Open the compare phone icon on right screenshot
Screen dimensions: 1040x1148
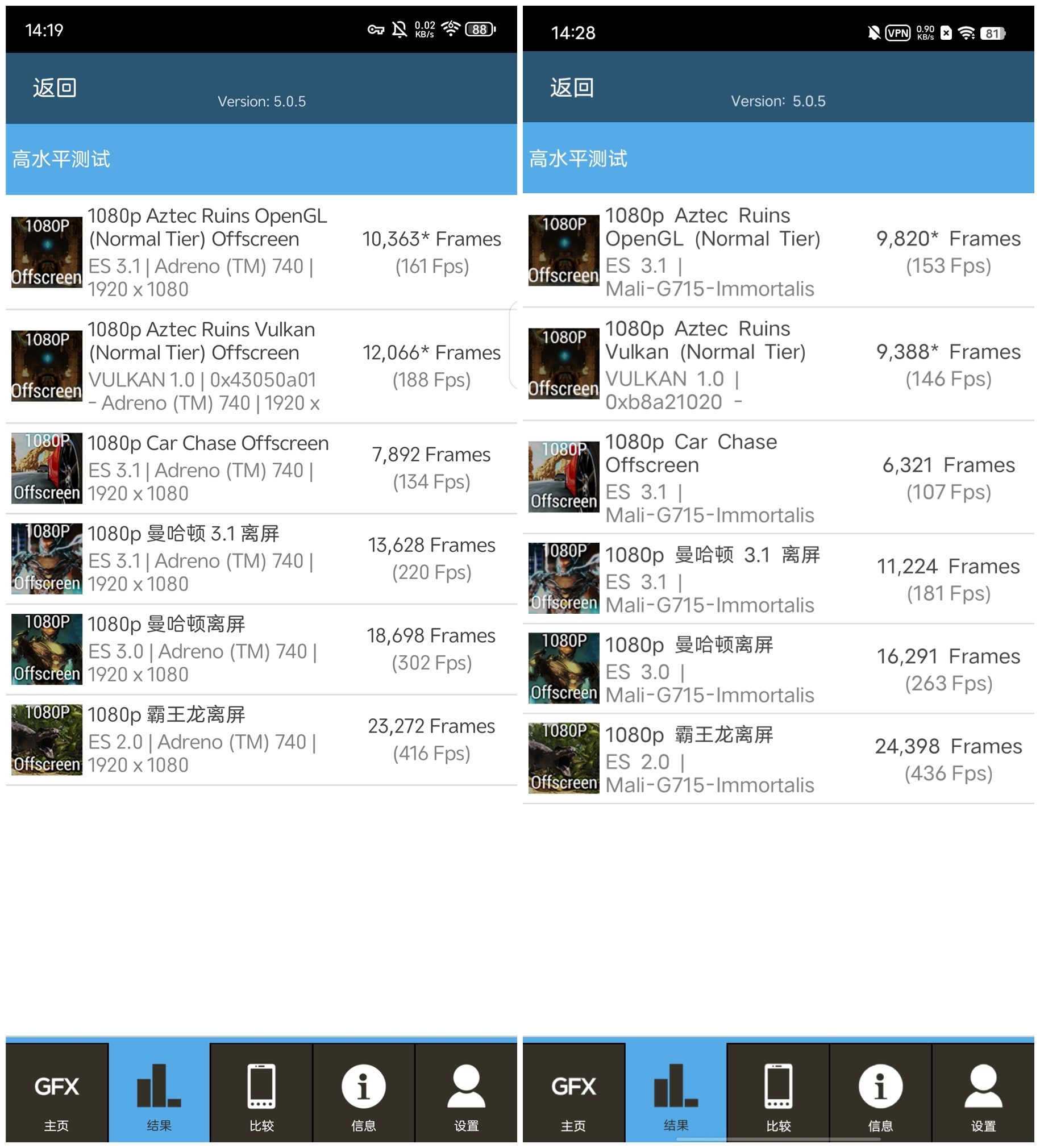click(x=779, y=1085)
